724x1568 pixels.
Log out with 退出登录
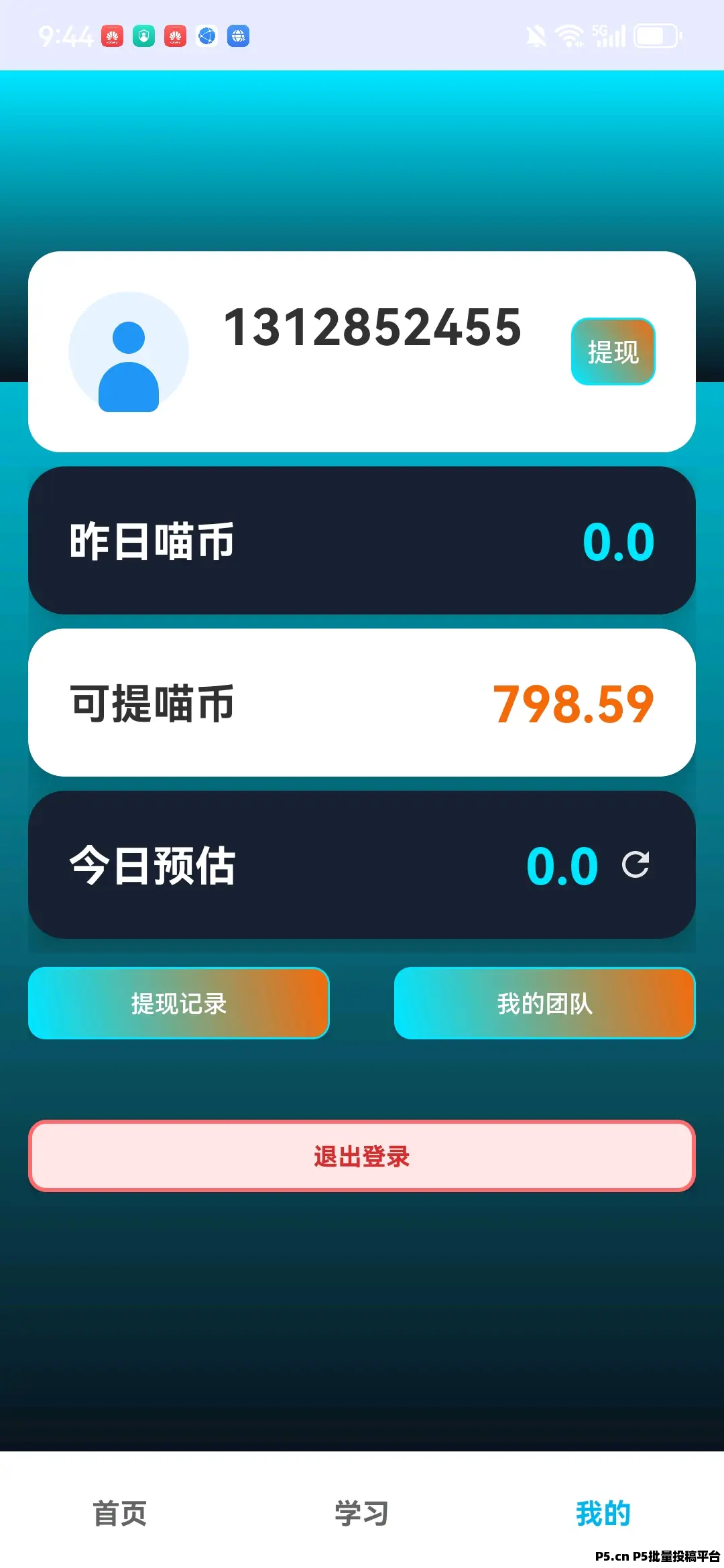(362, 1156)
